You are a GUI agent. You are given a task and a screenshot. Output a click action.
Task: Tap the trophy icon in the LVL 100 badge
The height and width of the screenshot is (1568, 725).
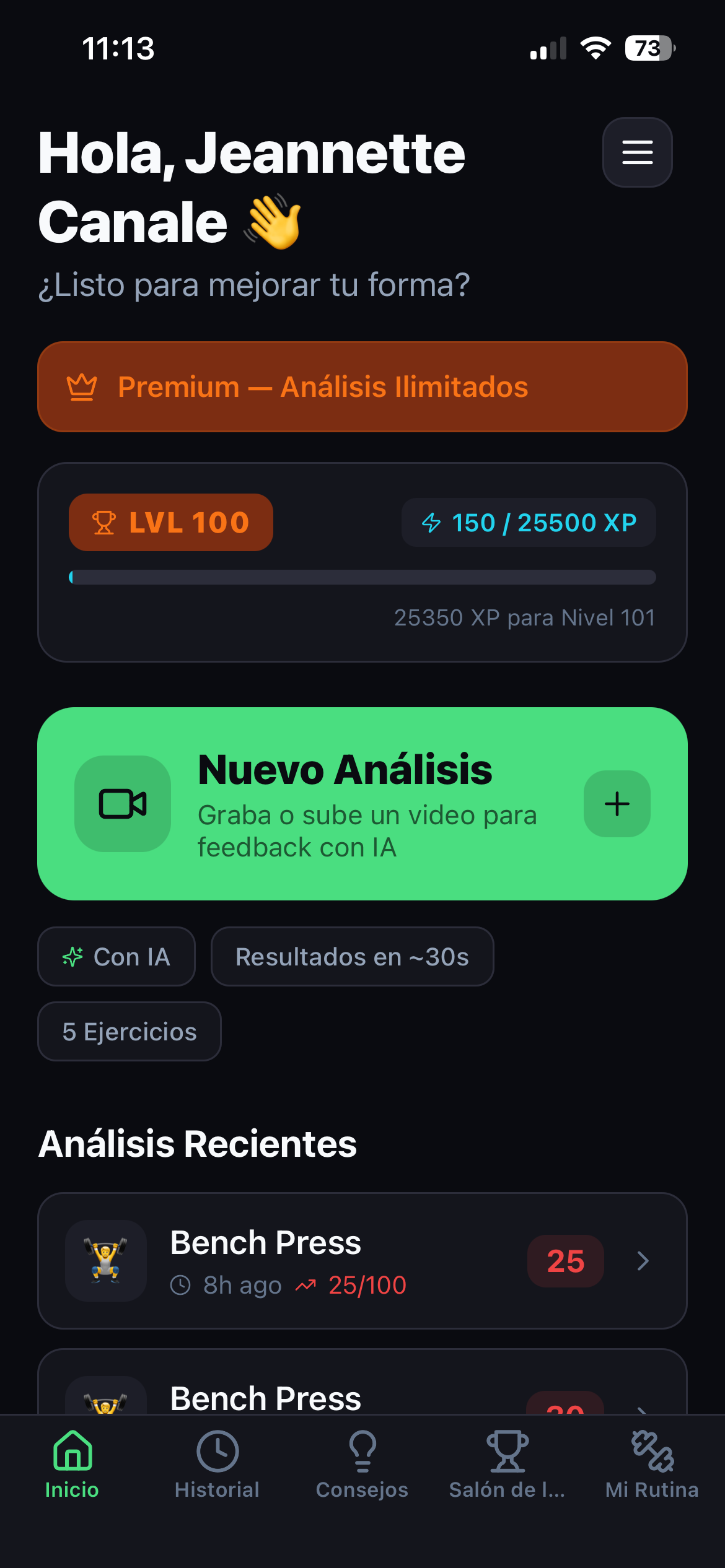[104, 521]
